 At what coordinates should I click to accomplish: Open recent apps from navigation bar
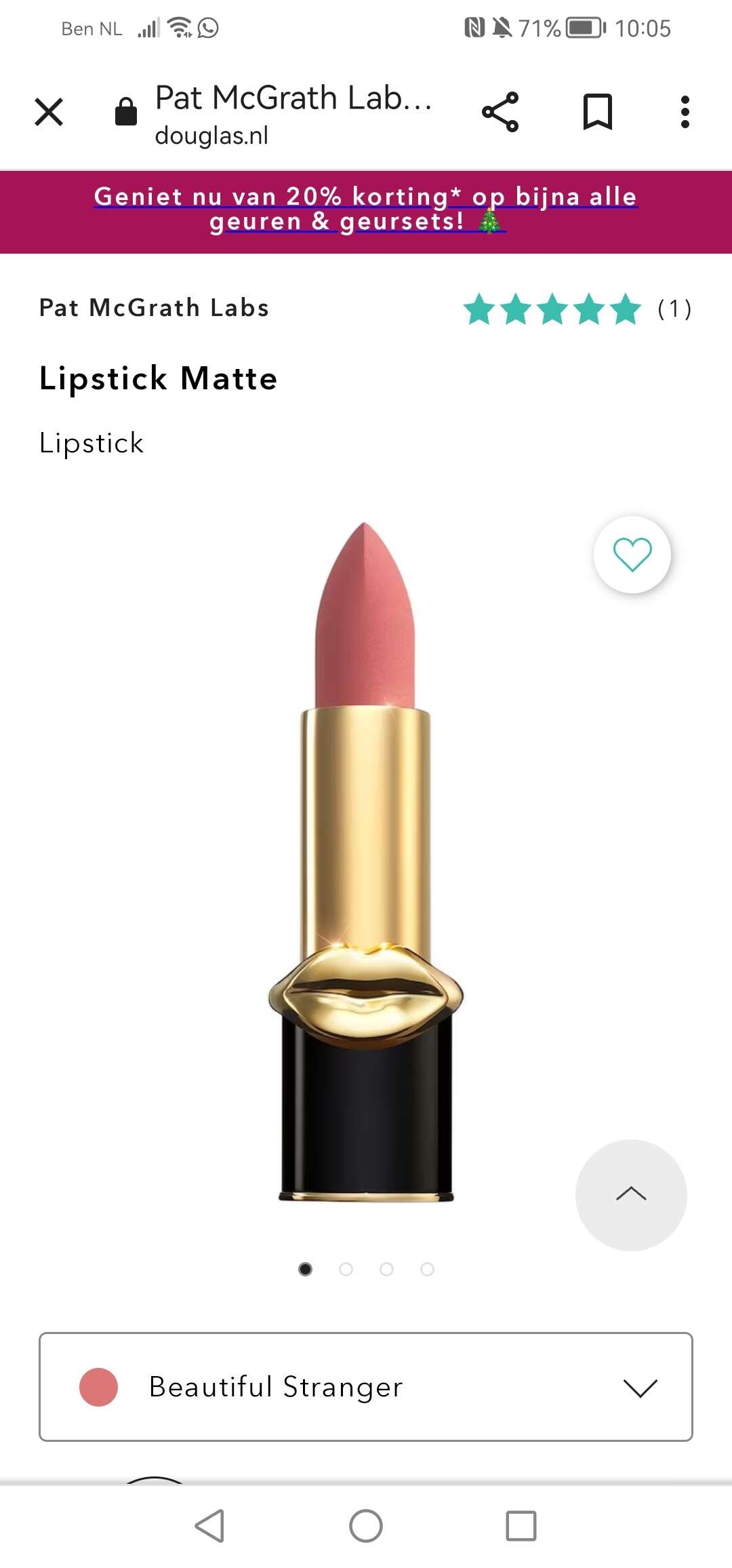(x=521, y=1526)
